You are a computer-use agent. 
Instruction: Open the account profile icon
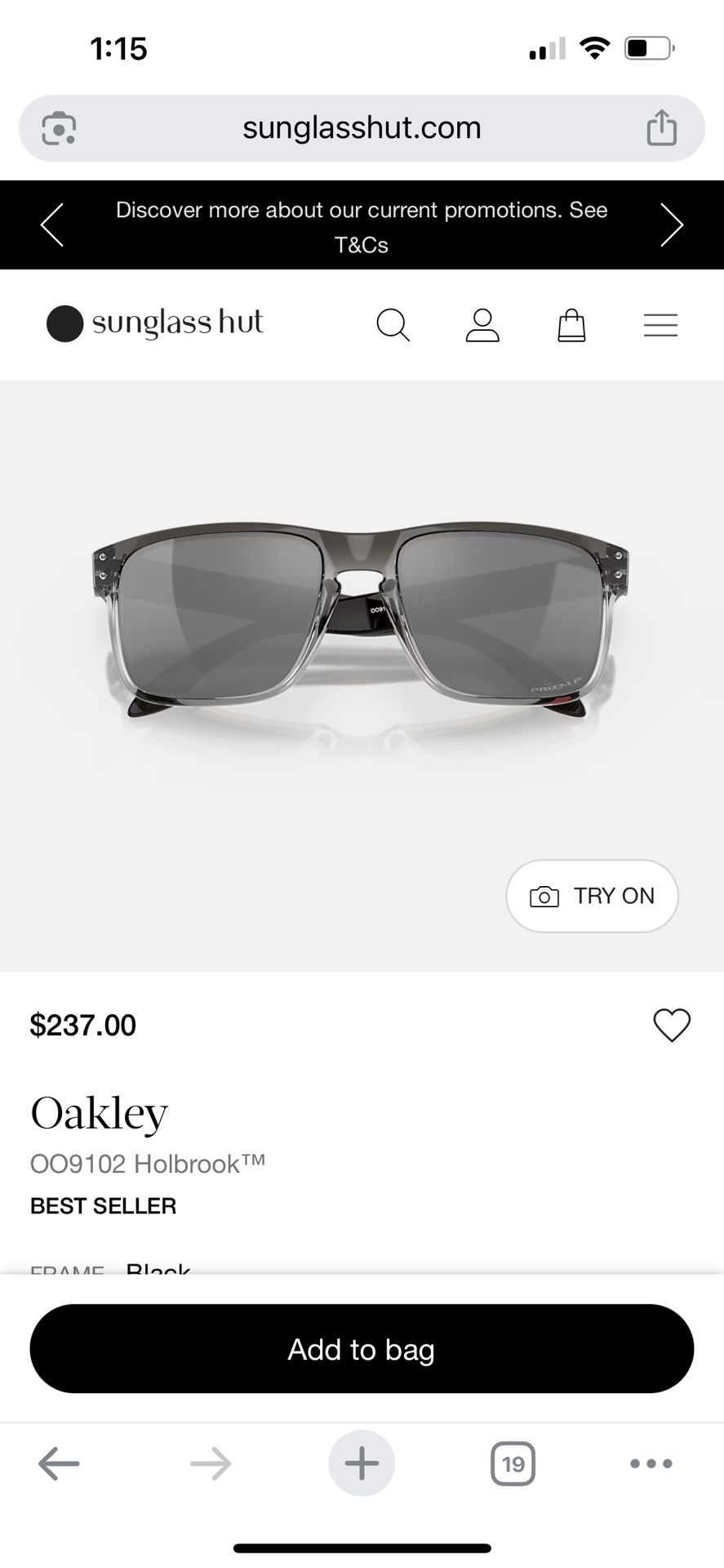[482, 325]
